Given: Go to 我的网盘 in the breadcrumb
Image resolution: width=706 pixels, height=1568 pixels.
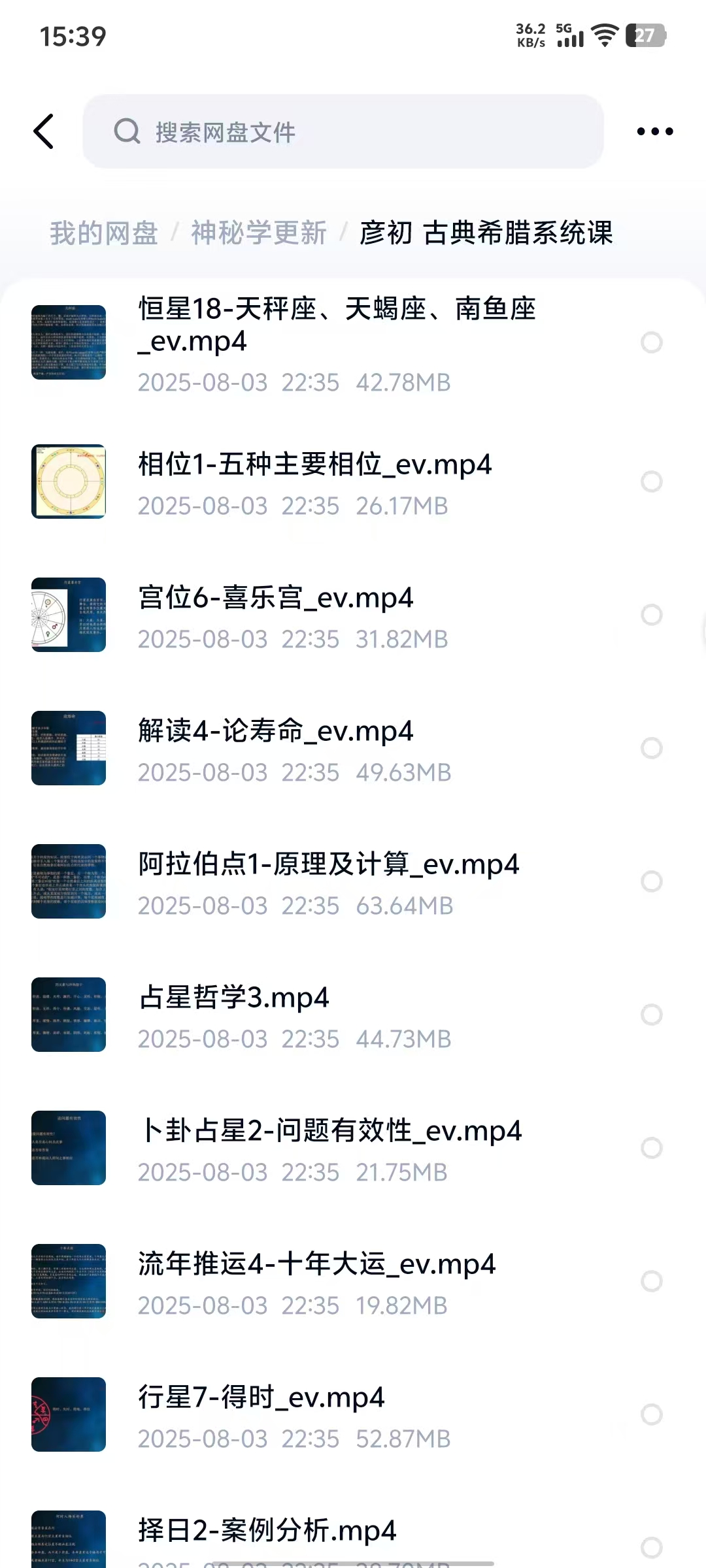Looking at the screenshot, I should coord(104,233).
